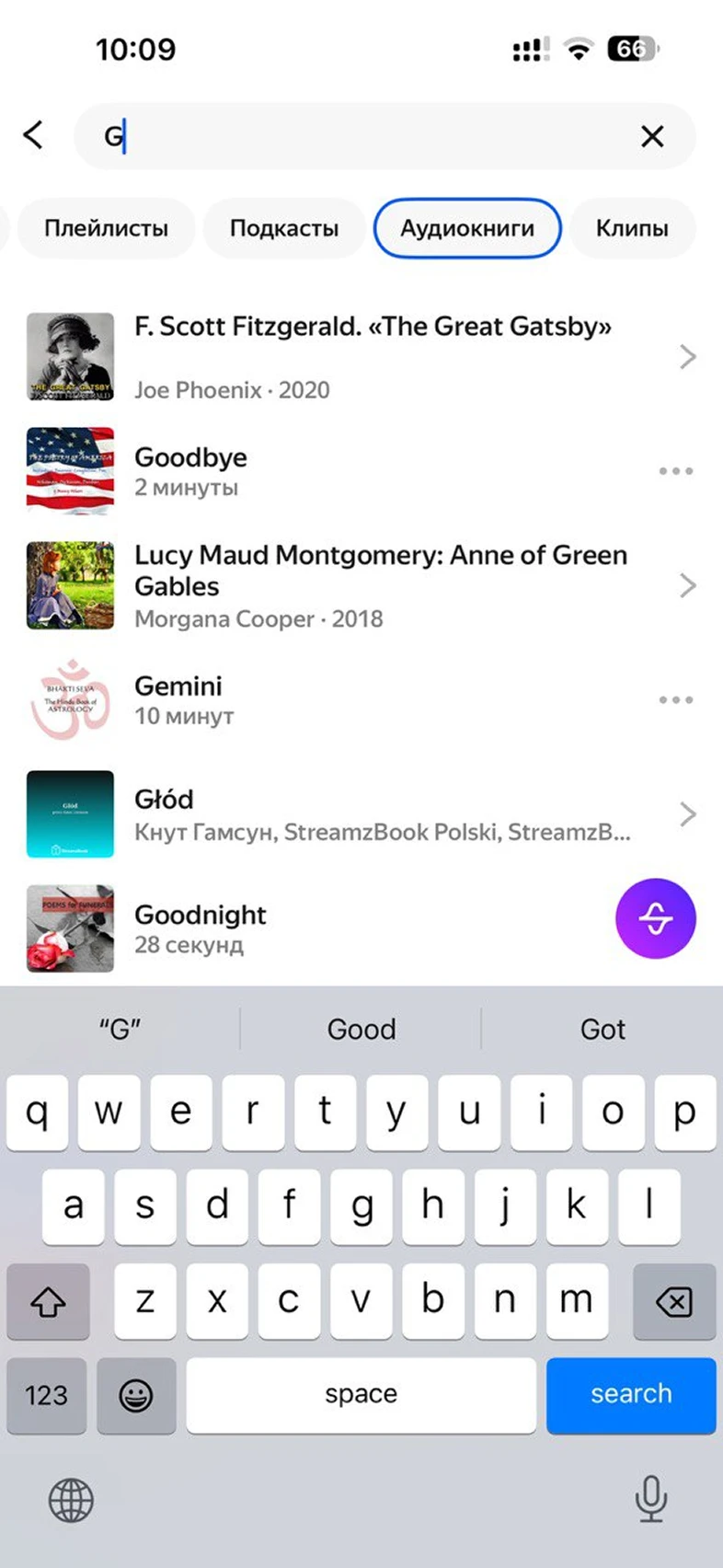The image size is (723, 1568).
Task: Choose the "Good" keyboard suggestion
Action: (x=361, y=1029)
